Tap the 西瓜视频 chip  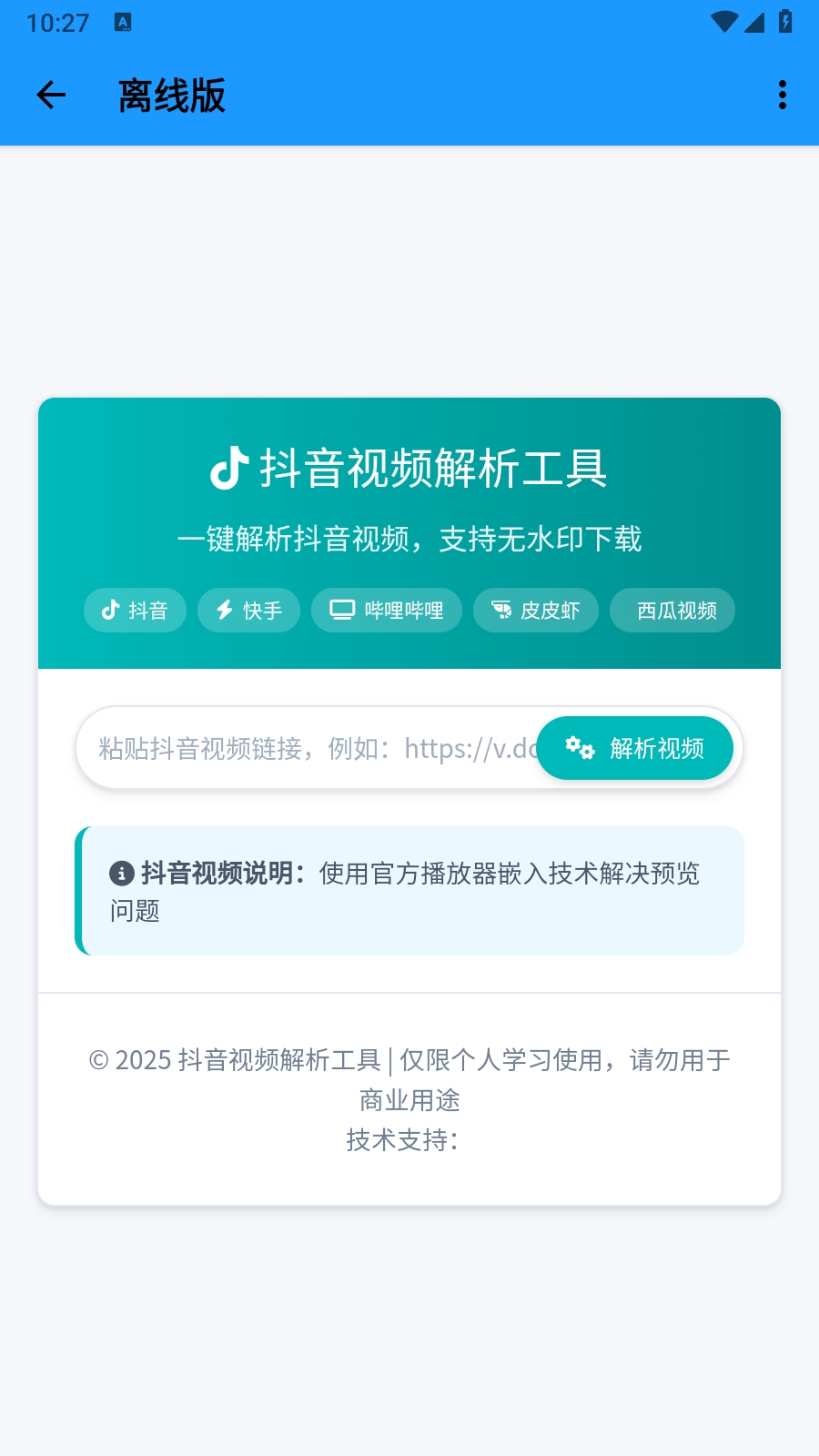[x=672, y=610]
